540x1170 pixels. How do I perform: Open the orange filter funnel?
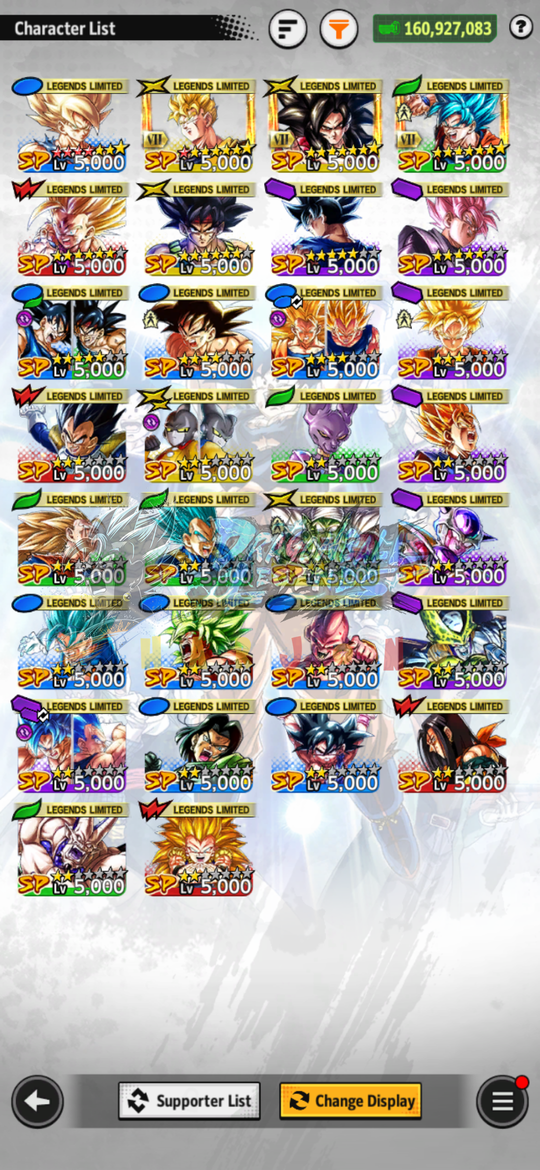339,29
